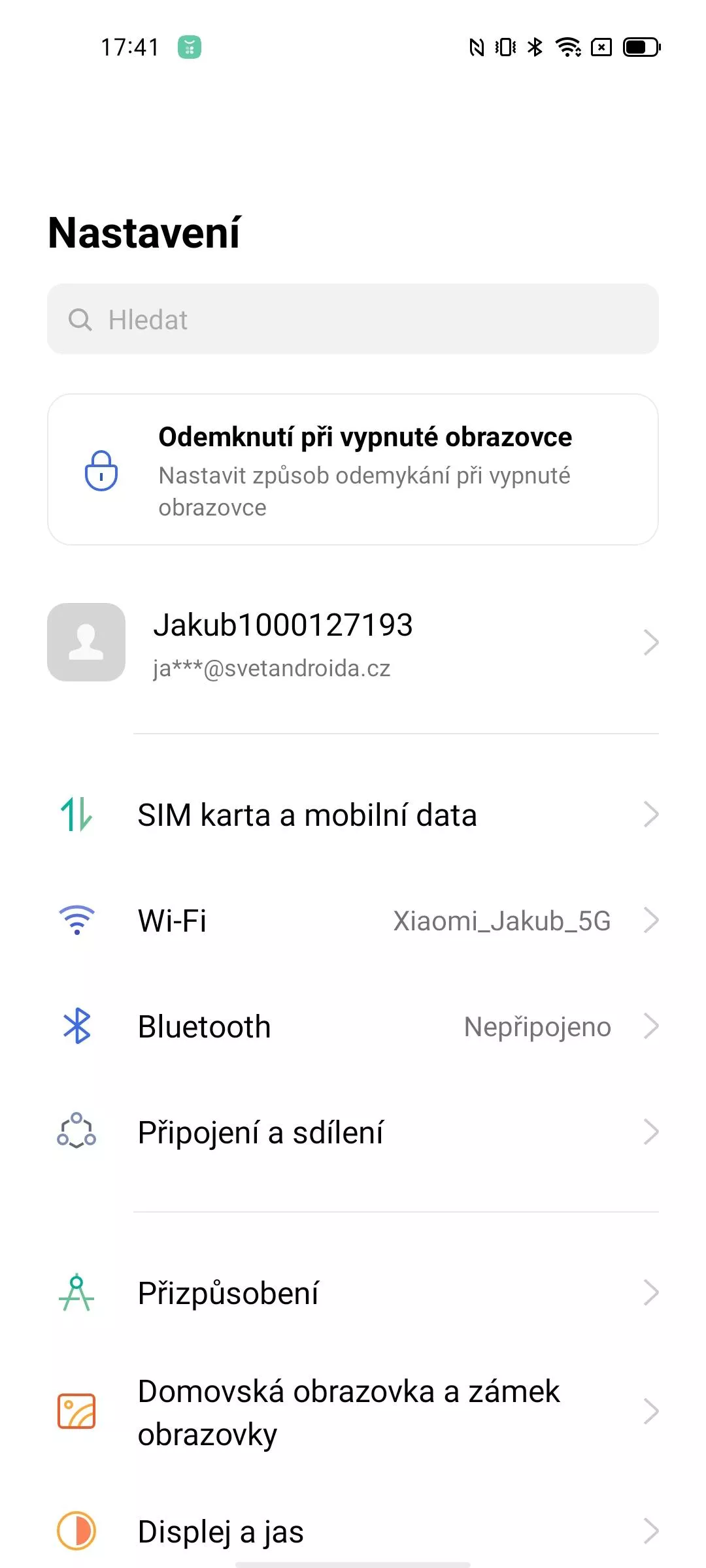Open the Jakub1000127193 account profile
The image size is (706, 1568).
[353, 642]
